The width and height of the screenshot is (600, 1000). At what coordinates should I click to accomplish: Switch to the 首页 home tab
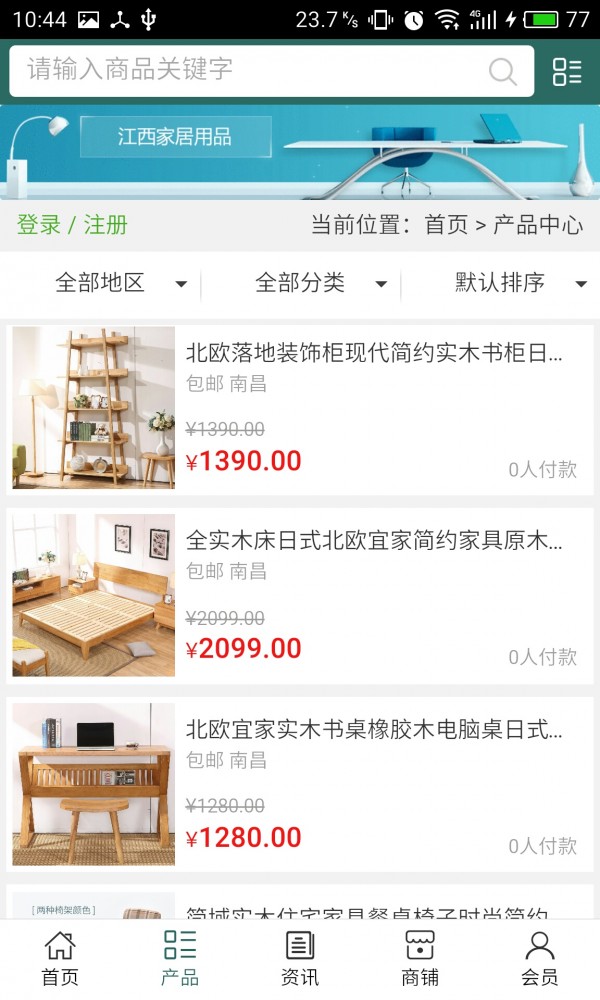click(x=60, y=958)
